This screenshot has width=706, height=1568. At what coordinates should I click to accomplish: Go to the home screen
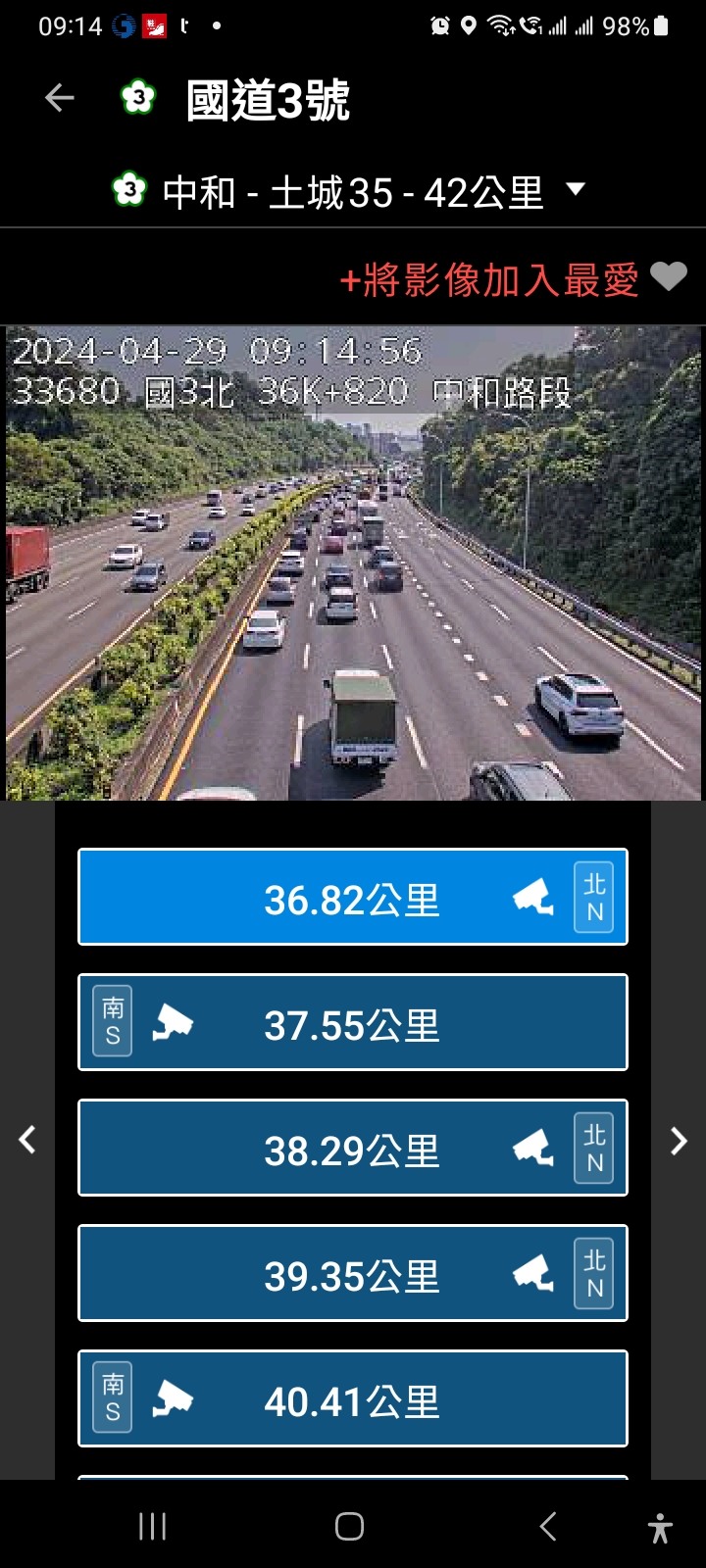pos(350,1526)
